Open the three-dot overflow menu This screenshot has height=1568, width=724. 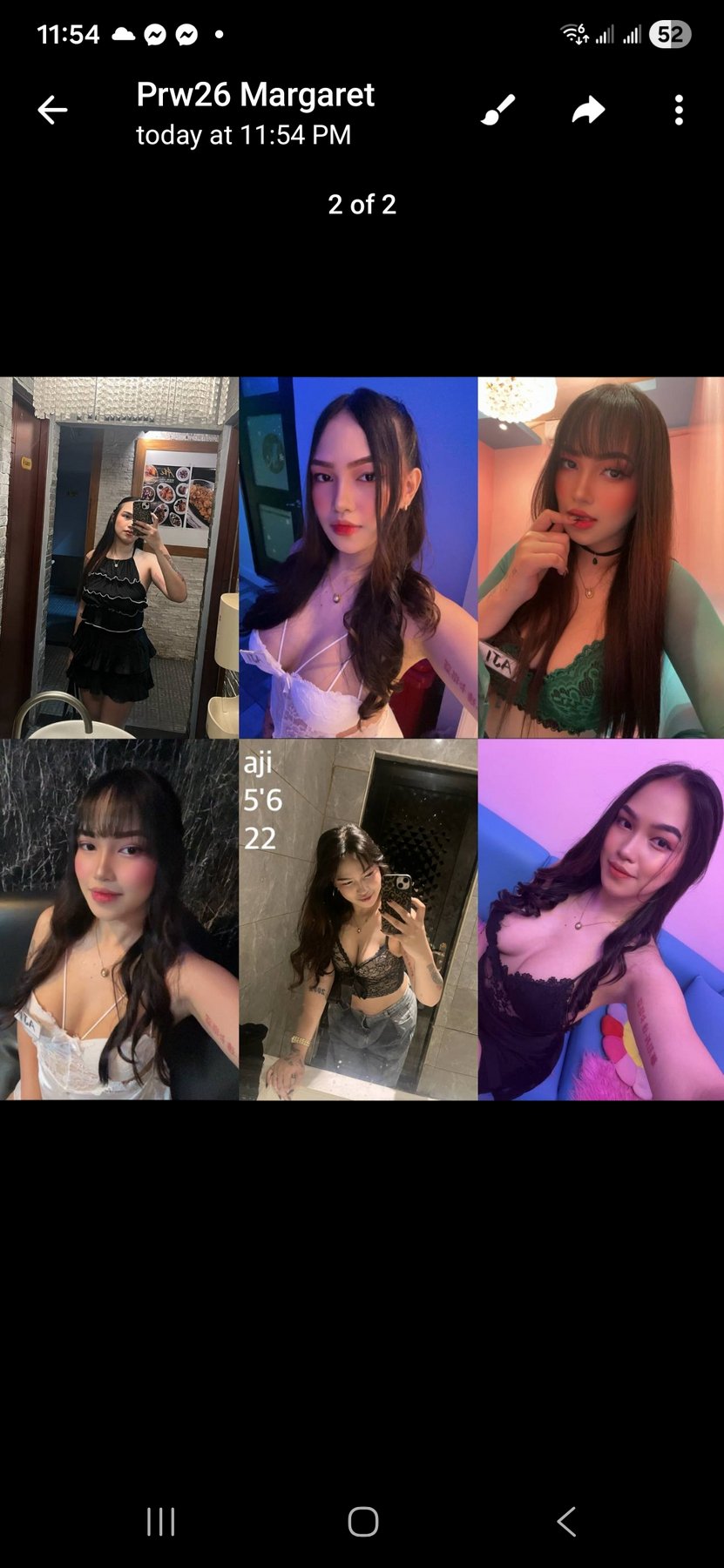pos(679,110)
